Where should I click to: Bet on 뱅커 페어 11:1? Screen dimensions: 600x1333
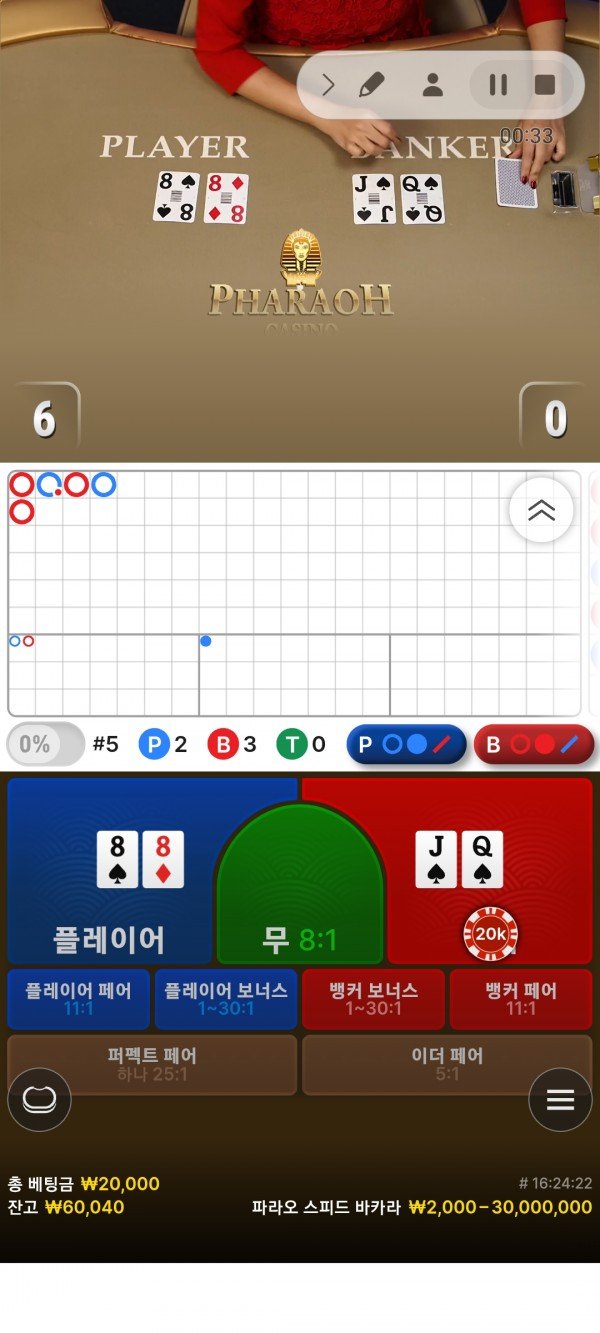click(521, 998)
